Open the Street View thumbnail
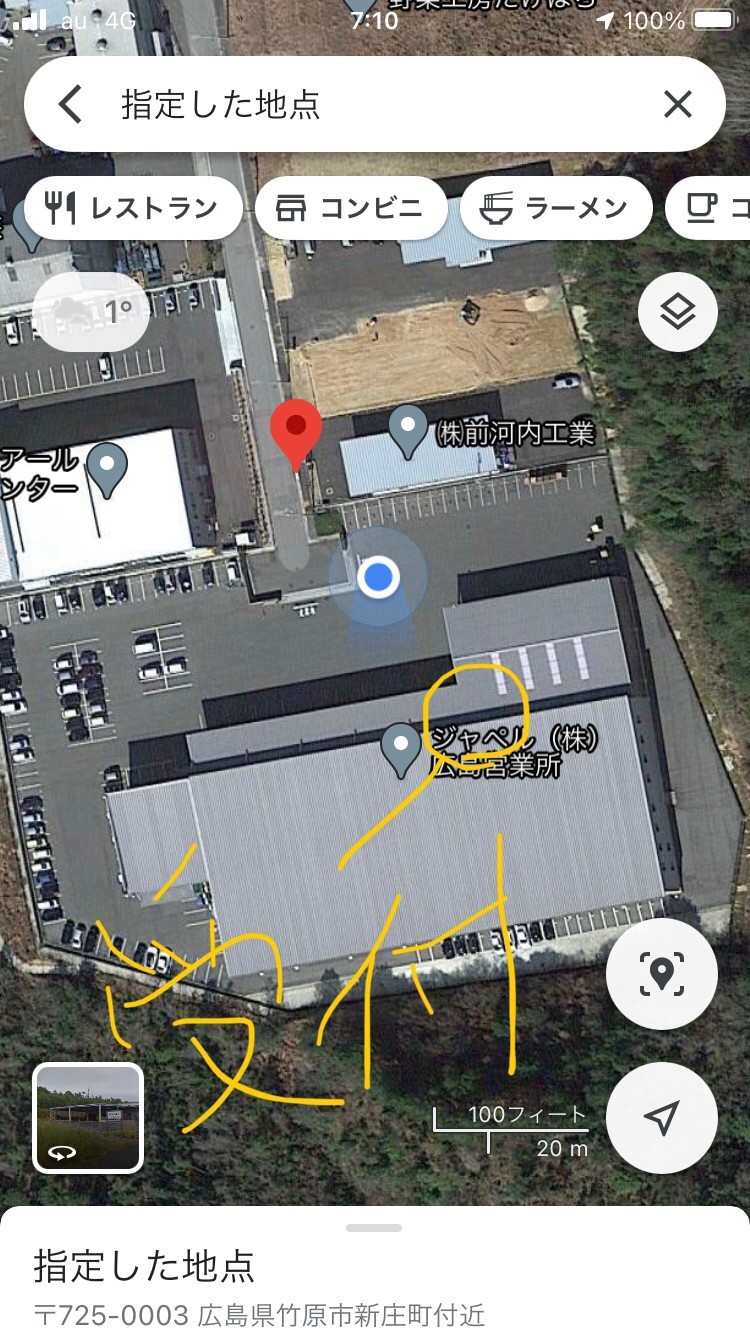Screen dimensions: 750x1334 [x=88, y=1117]
